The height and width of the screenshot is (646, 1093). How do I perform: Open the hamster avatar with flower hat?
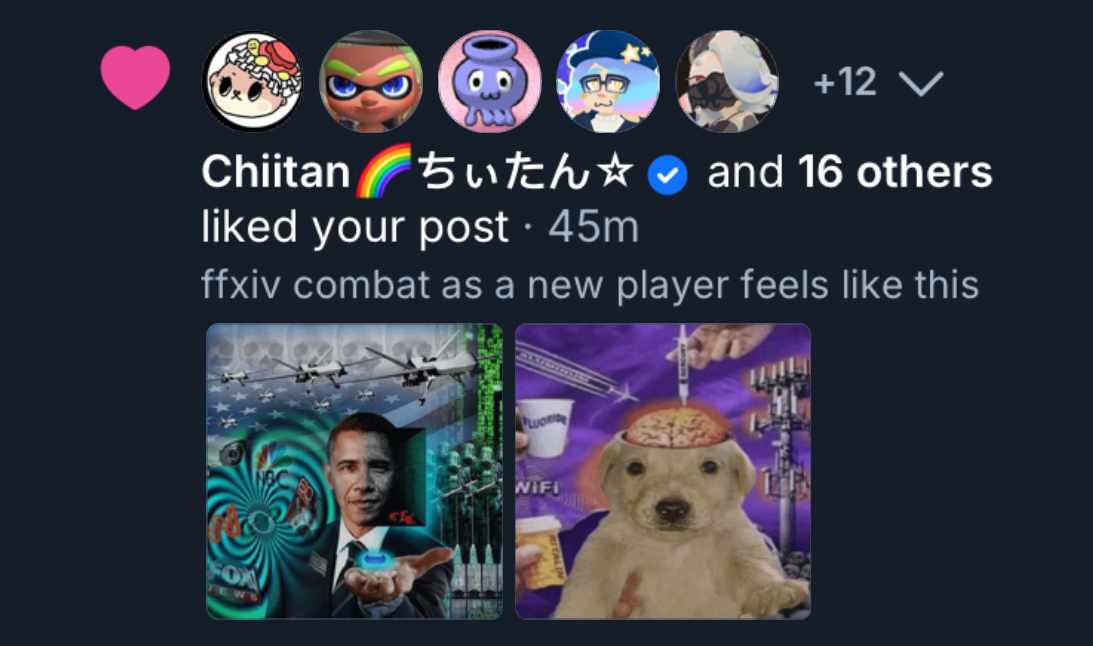252,82
